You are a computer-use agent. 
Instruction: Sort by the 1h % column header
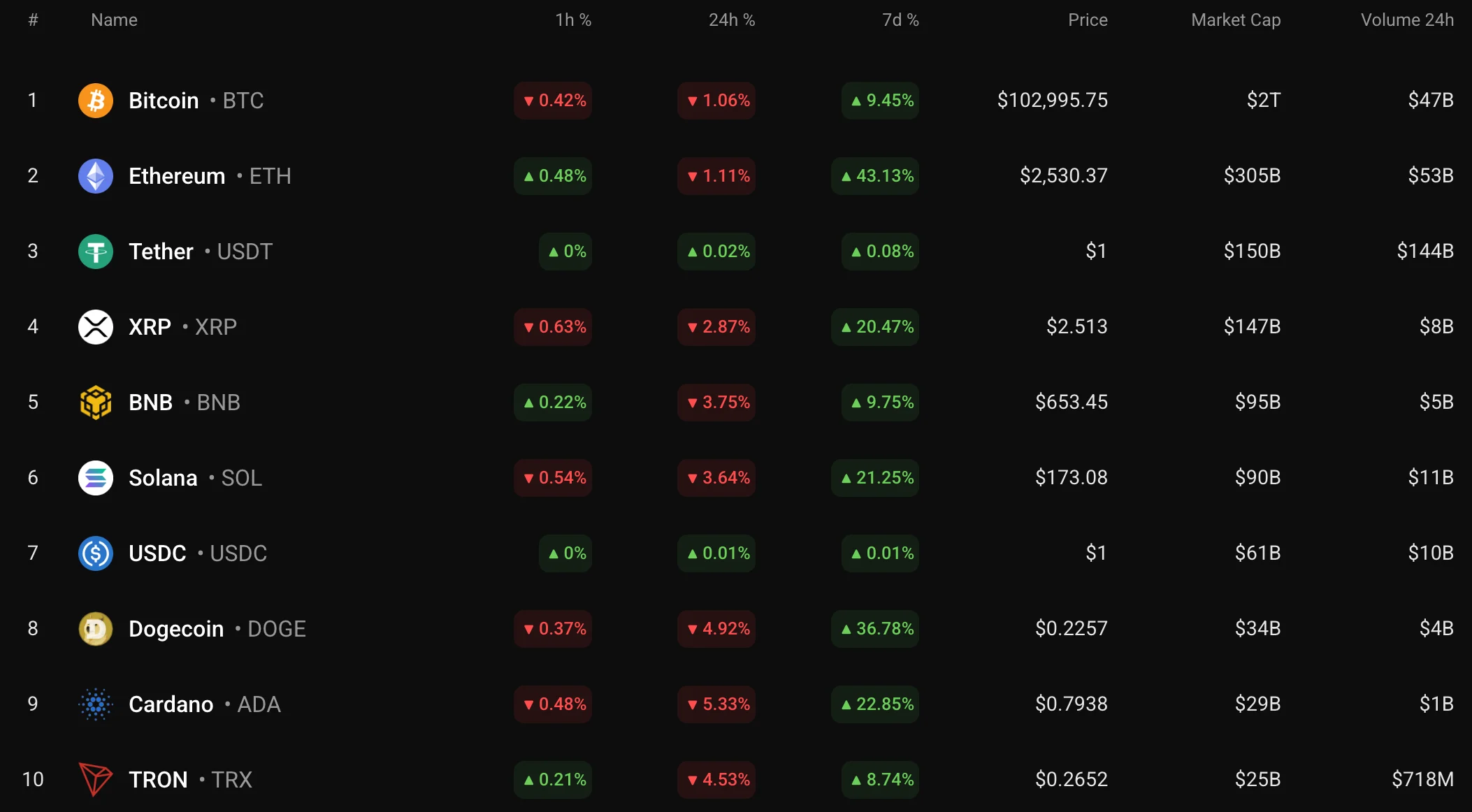[x=572, y=20]
